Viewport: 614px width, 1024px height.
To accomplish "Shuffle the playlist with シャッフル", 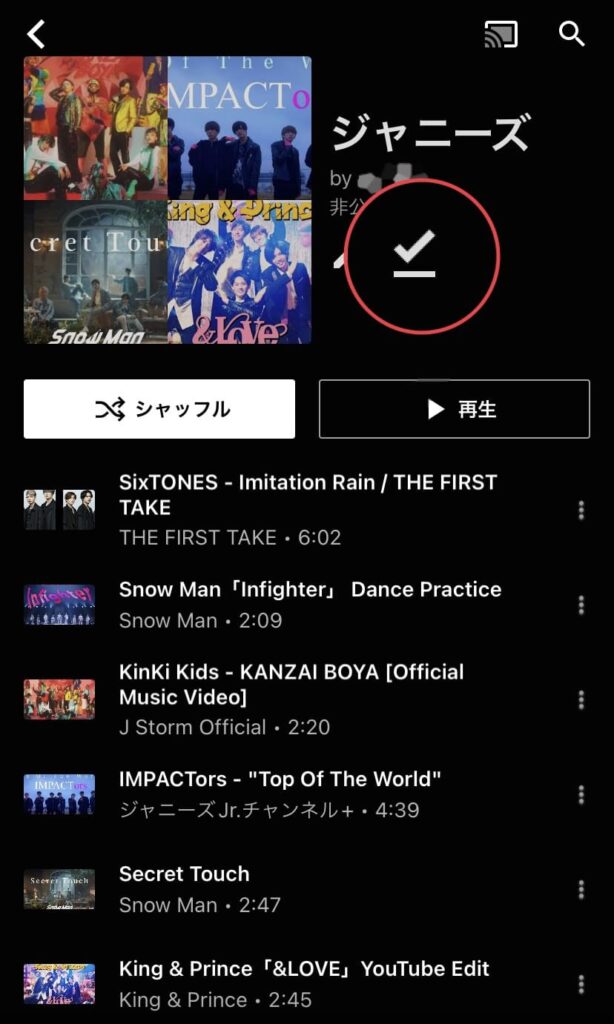I will click(x=159, y=409).
